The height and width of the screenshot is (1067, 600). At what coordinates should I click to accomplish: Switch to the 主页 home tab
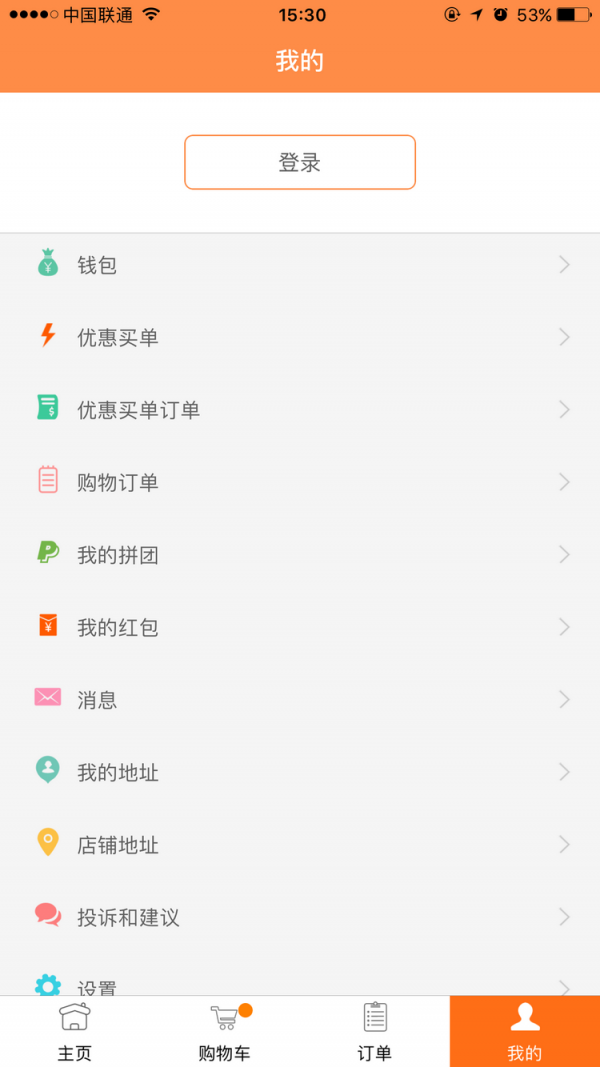[75, 1032]
